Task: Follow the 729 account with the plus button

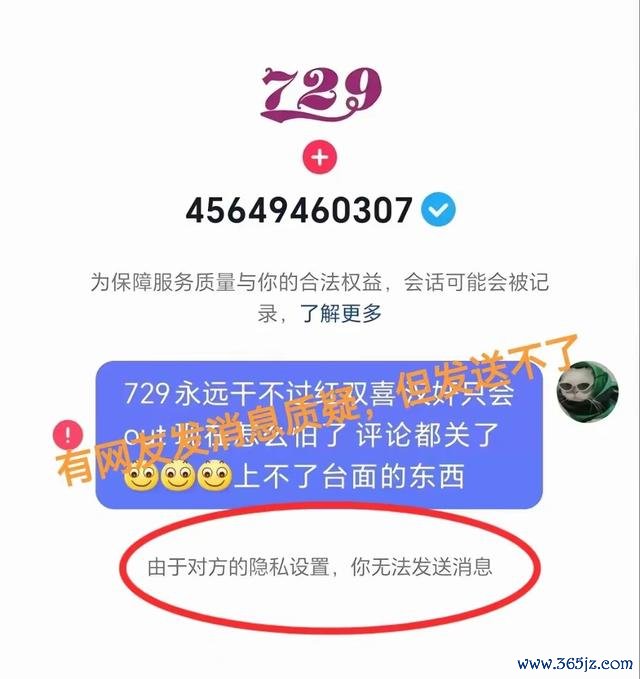Action: (x=320, y=158)
